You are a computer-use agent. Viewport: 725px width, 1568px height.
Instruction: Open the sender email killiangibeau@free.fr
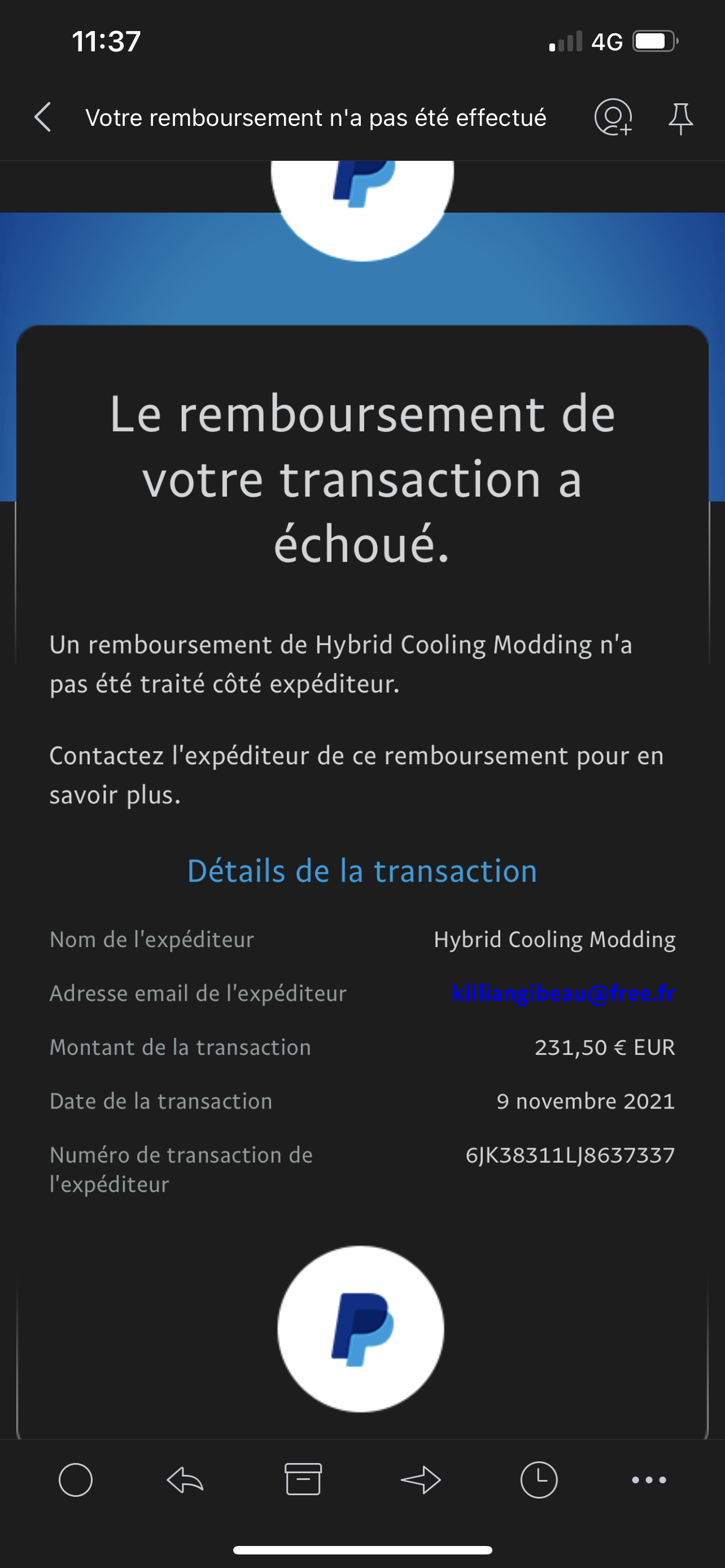[563, 993]
